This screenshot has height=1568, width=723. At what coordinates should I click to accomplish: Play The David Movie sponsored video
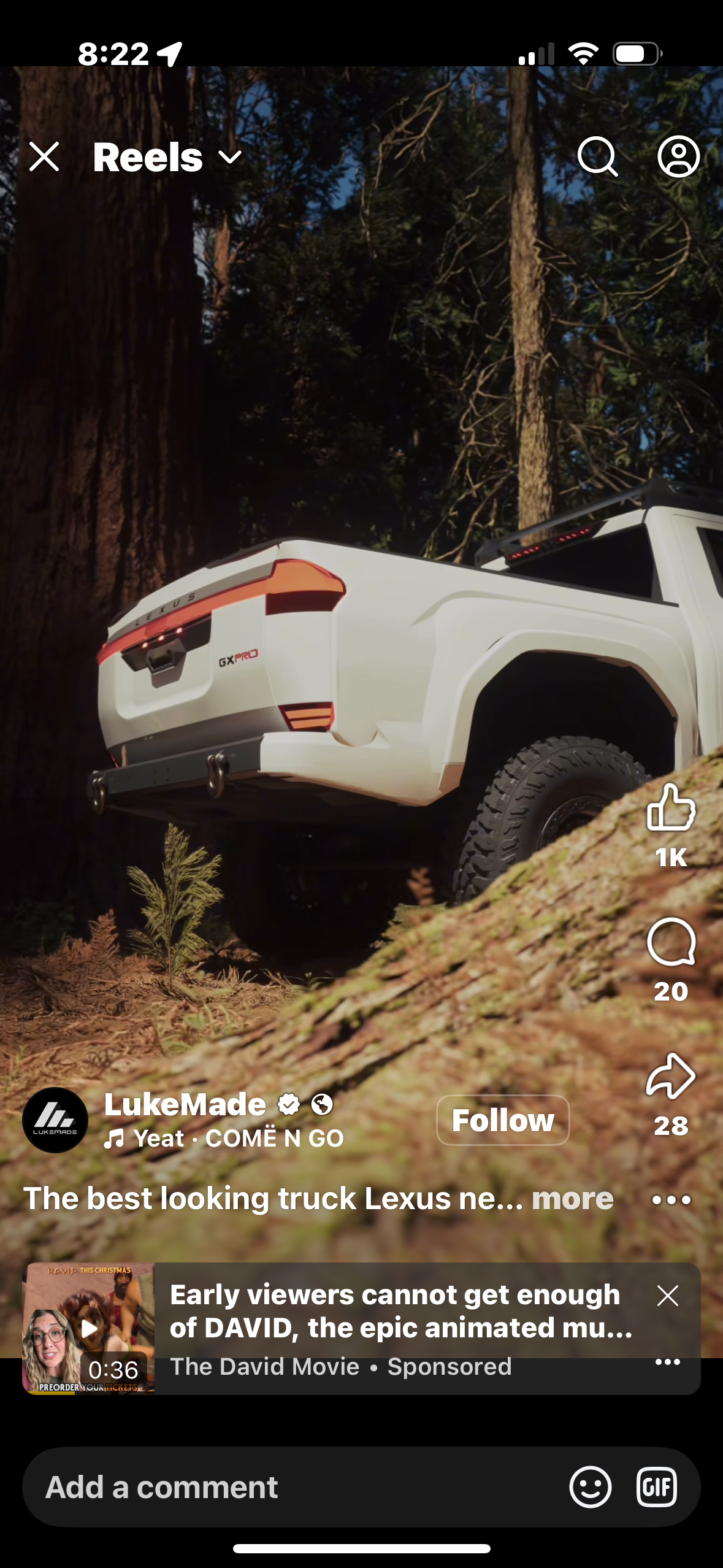88,1328
